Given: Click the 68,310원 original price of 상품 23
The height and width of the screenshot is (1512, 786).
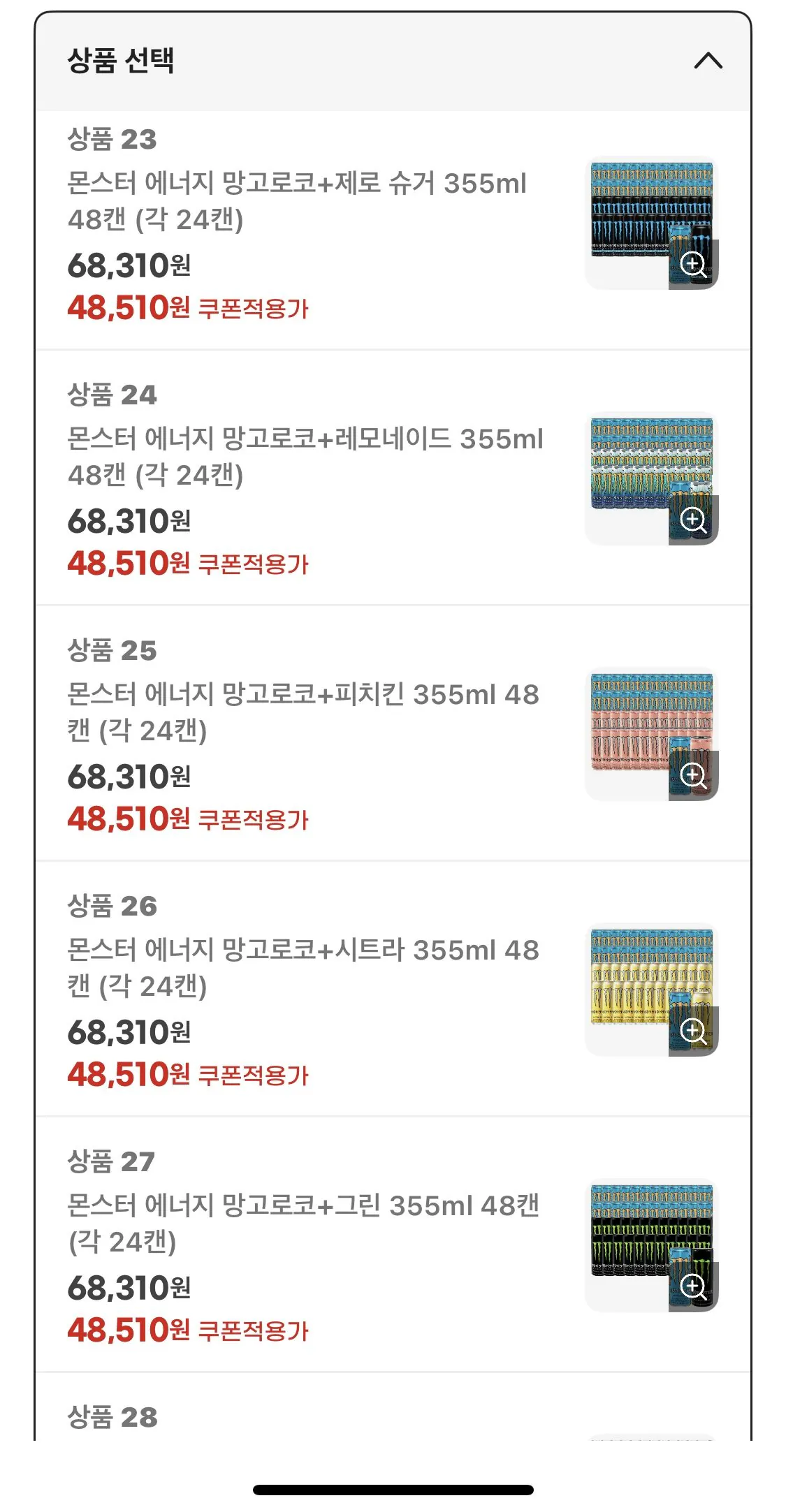Looking at the screenshot, I should (129, 266).
